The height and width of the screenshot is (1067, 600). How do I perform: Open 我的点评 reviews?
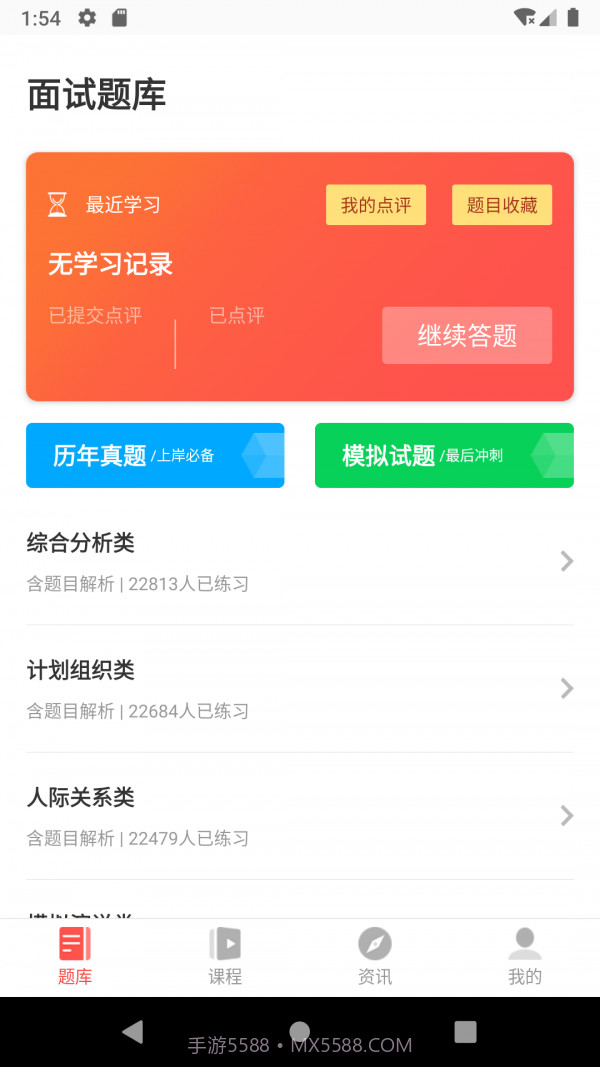(376, 205)
